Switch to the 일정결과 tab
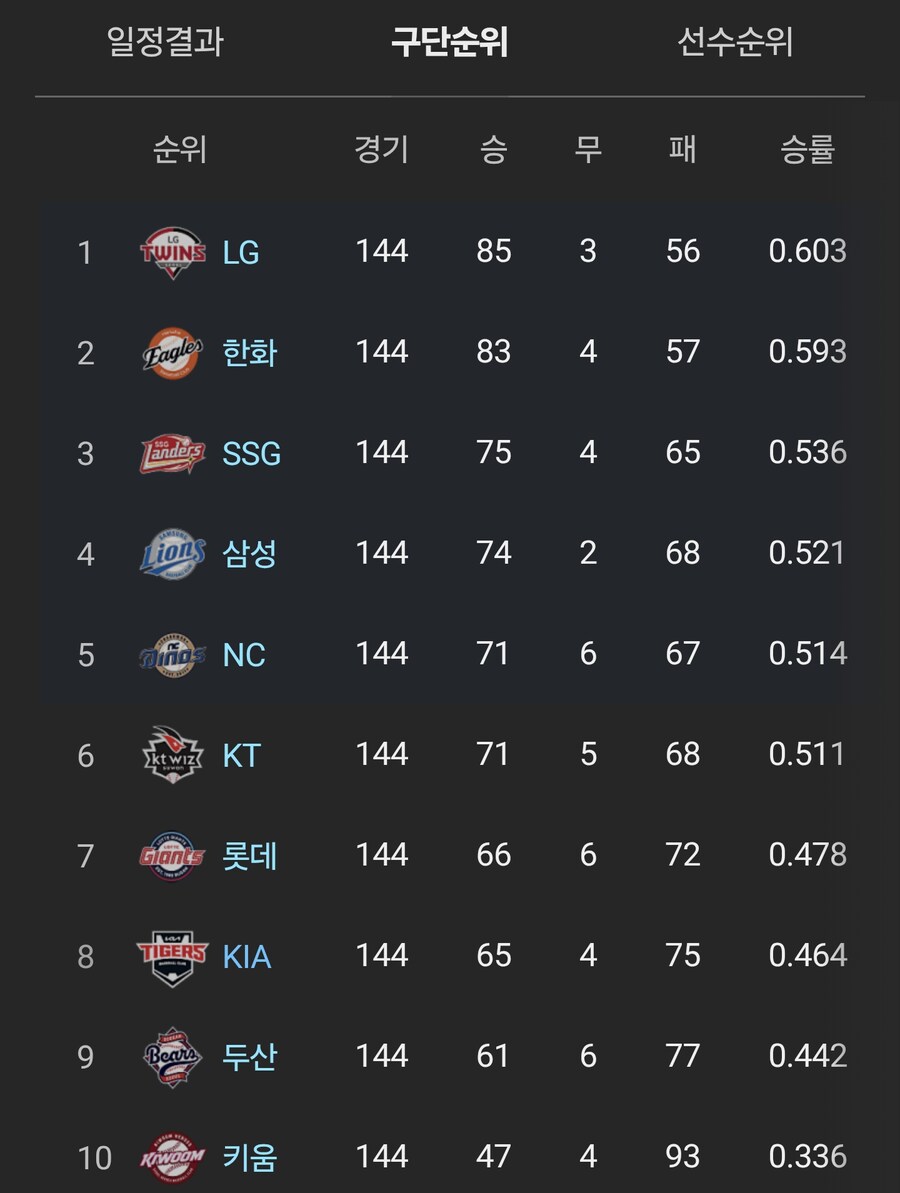The width and height of the screenshot is (900, 1193). 165,42
